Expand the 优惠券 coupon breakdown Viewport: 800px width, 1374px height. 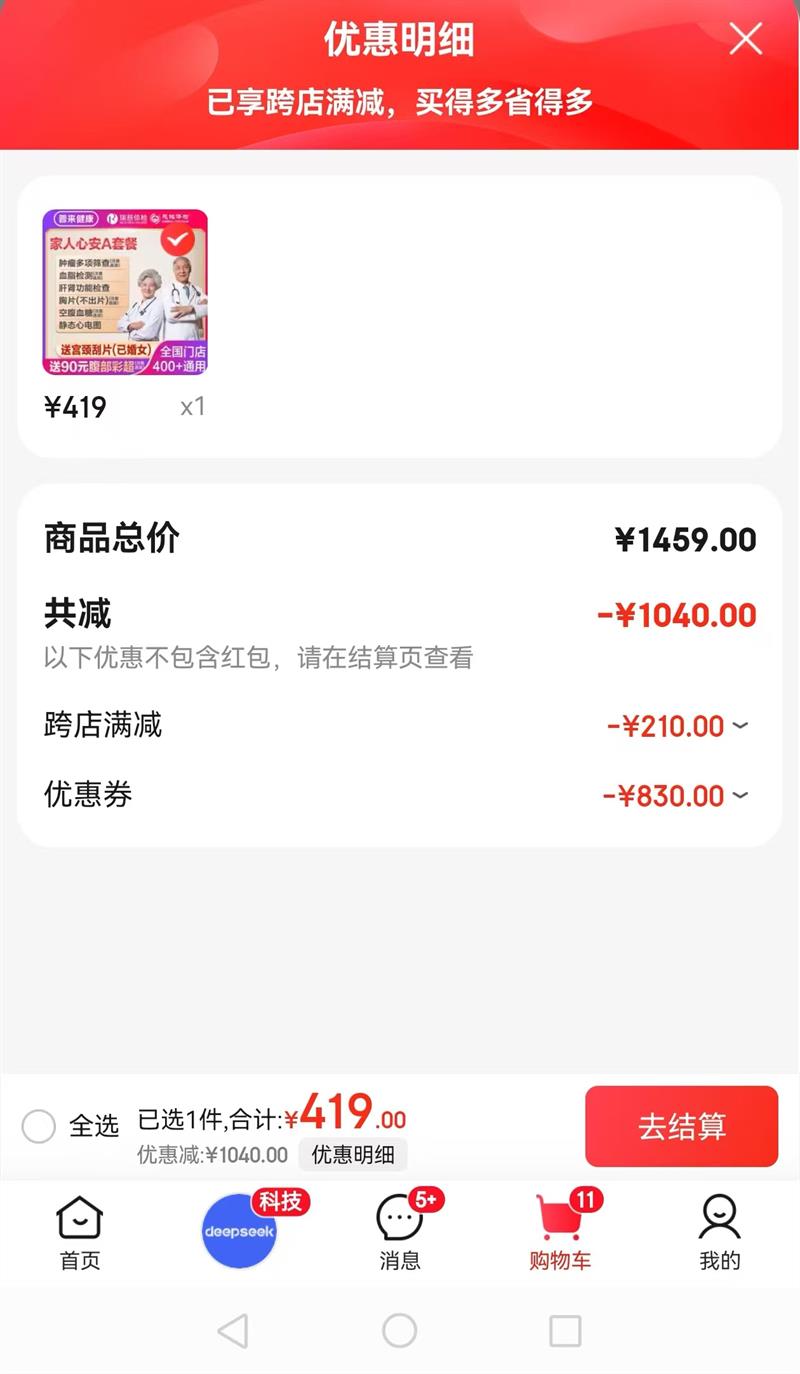coord(740,796)
